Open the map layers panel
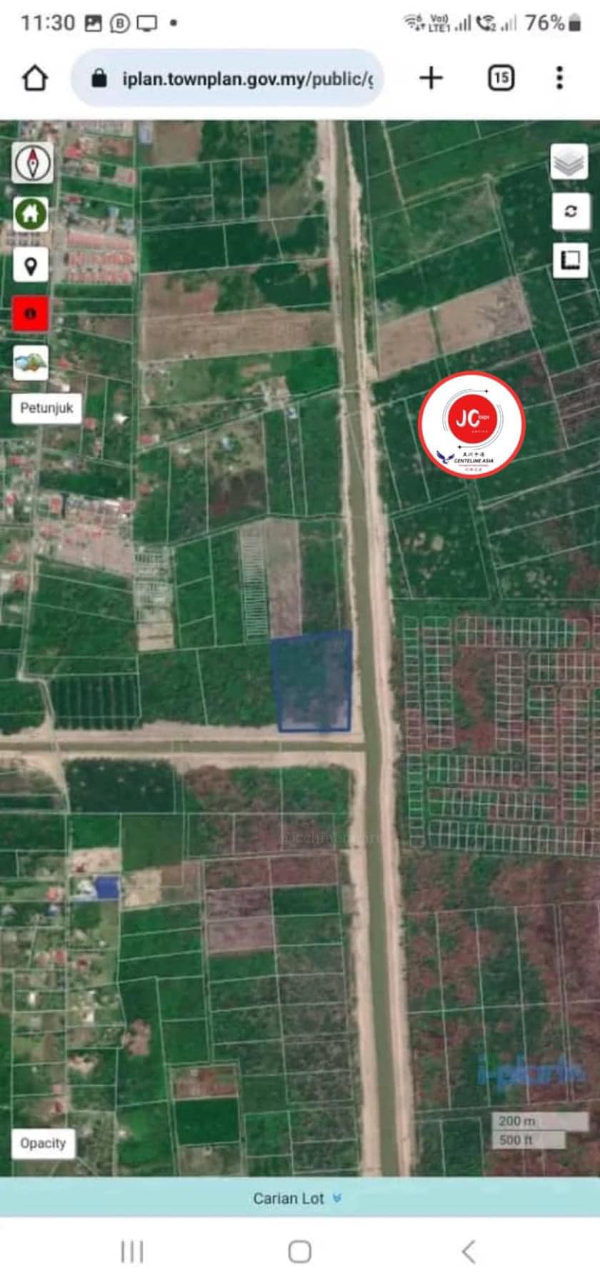 569,162
